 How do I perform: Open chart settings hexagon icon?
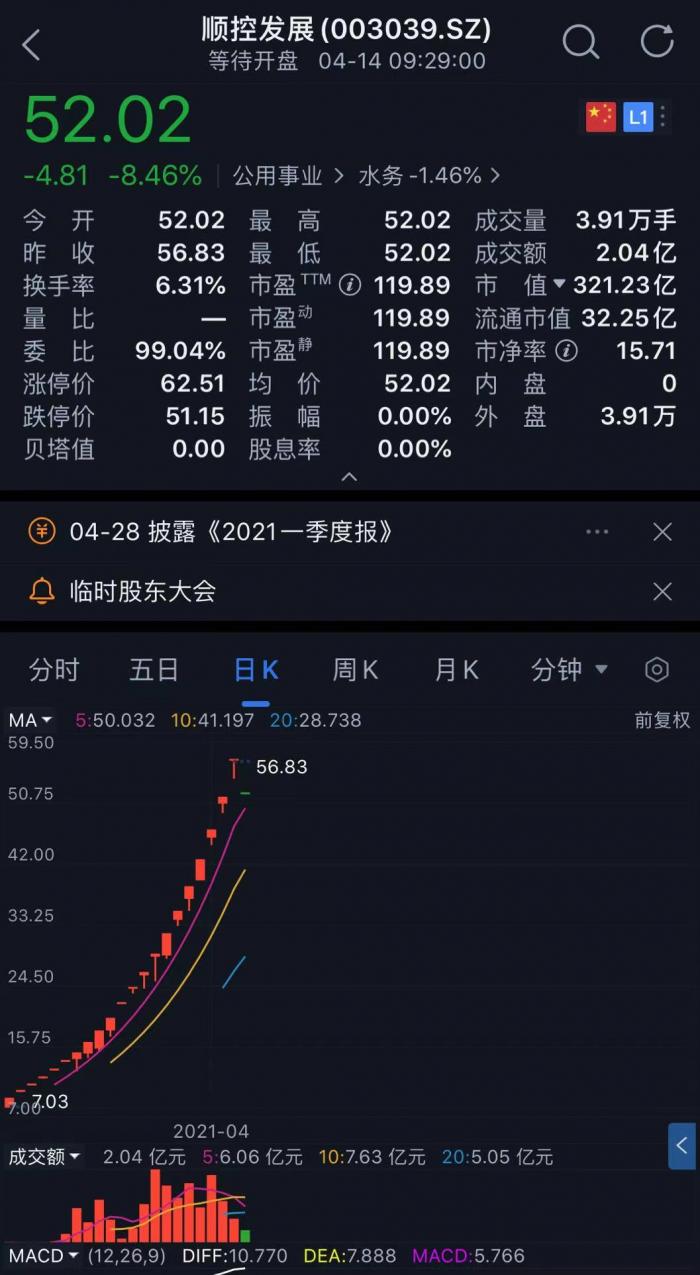[x=657, y=670]
